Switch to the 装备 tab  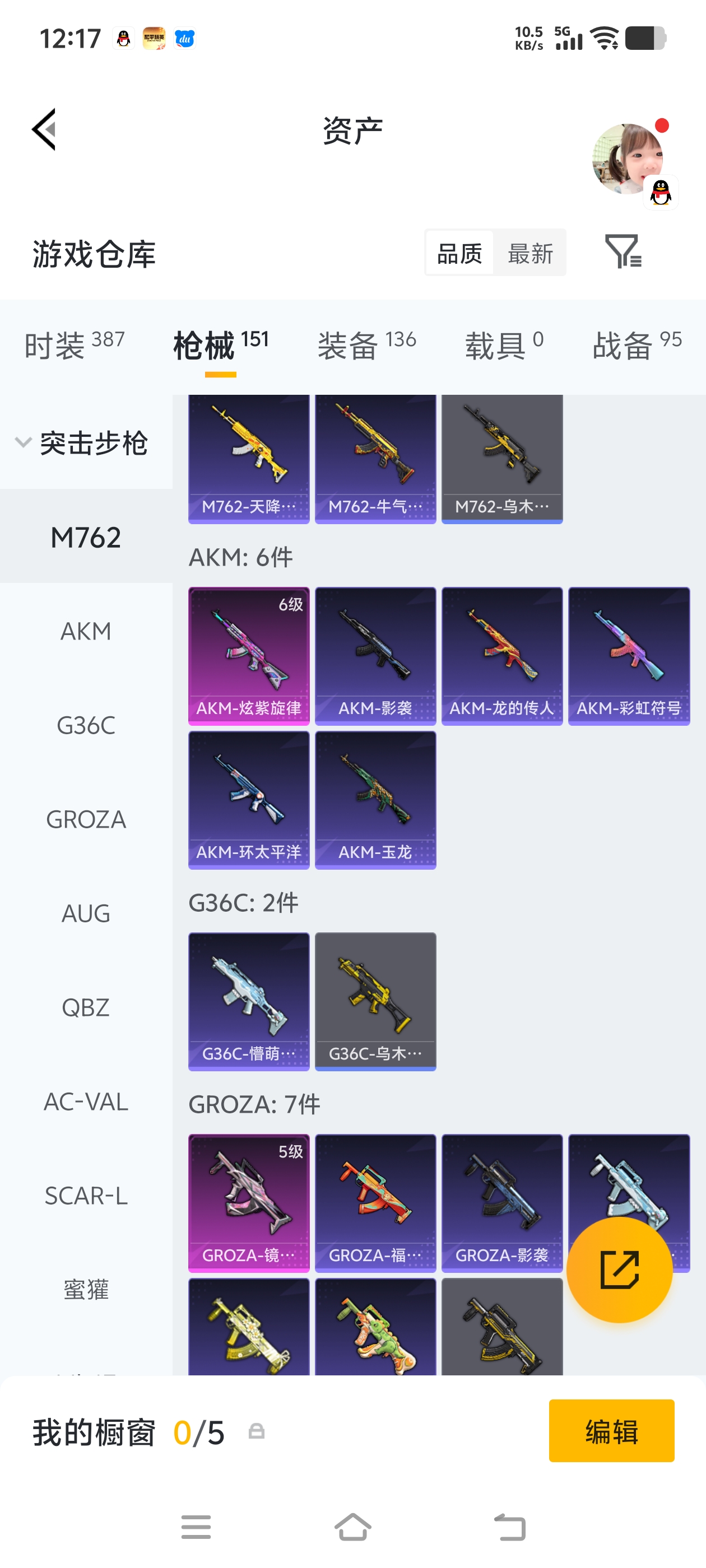tap(366, 344)
